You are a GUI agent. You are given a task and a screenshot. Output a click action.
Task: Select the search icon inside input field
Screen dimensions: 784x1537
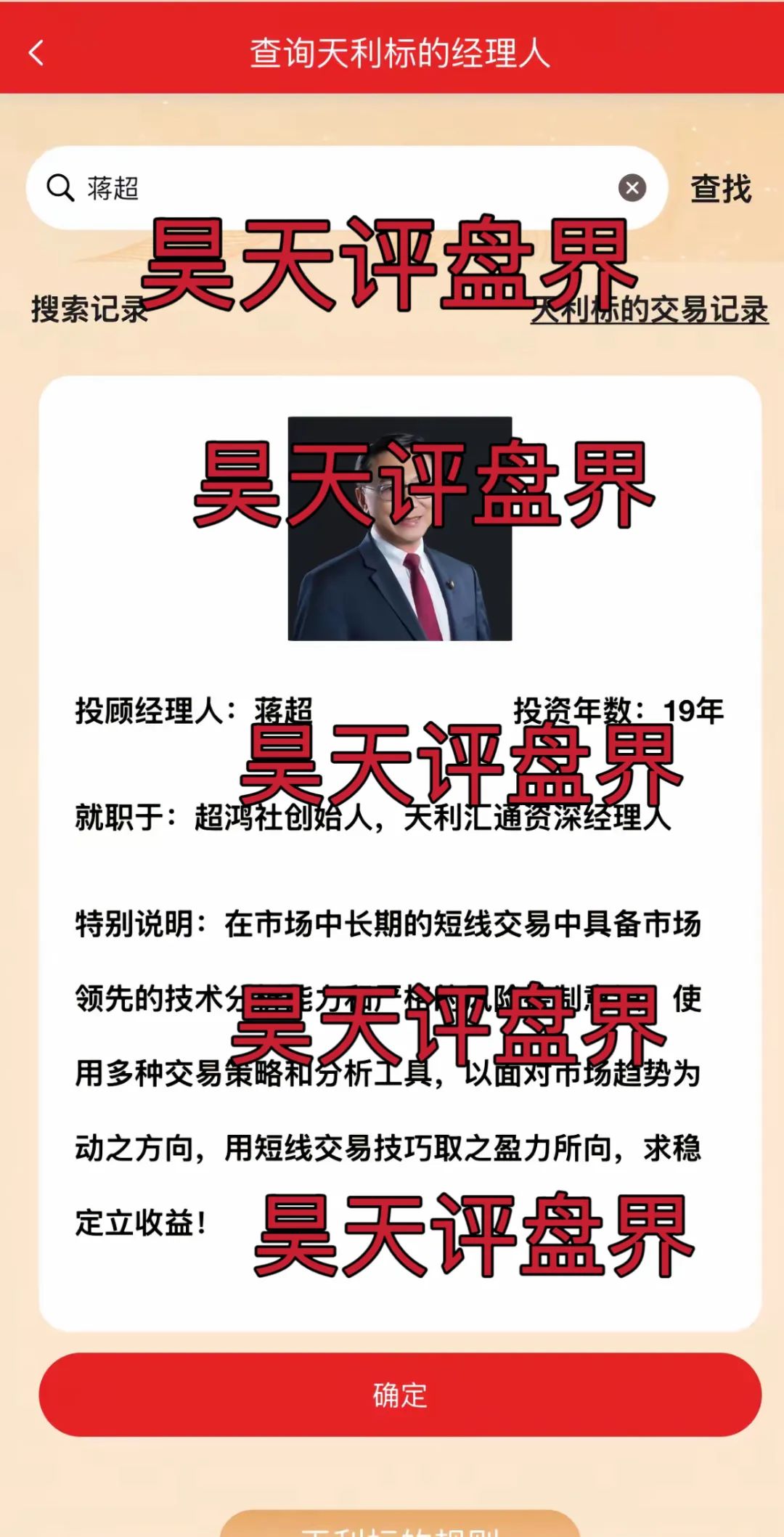pyautogui.click(x=60, y=187)
